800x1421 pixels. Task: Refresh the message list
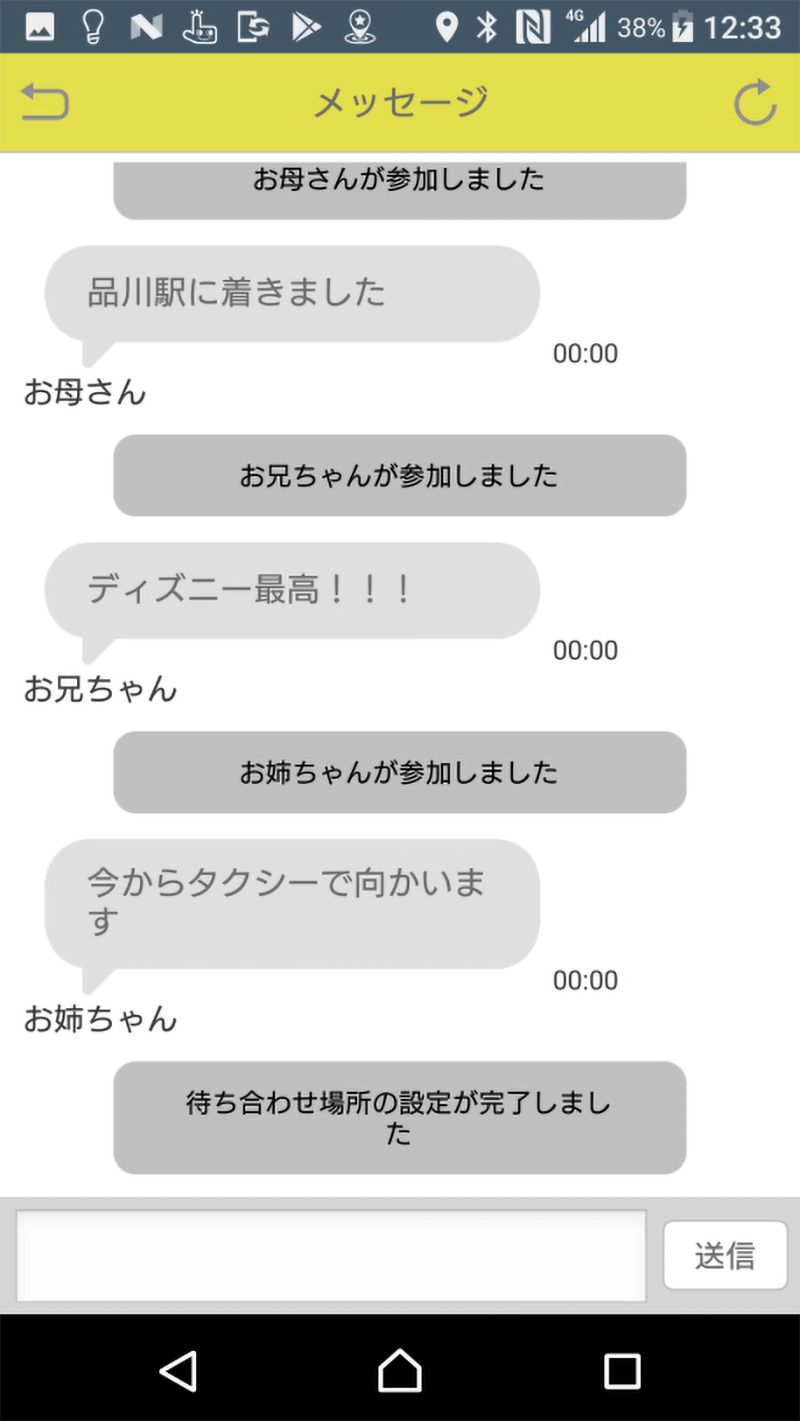click(755, 102)
